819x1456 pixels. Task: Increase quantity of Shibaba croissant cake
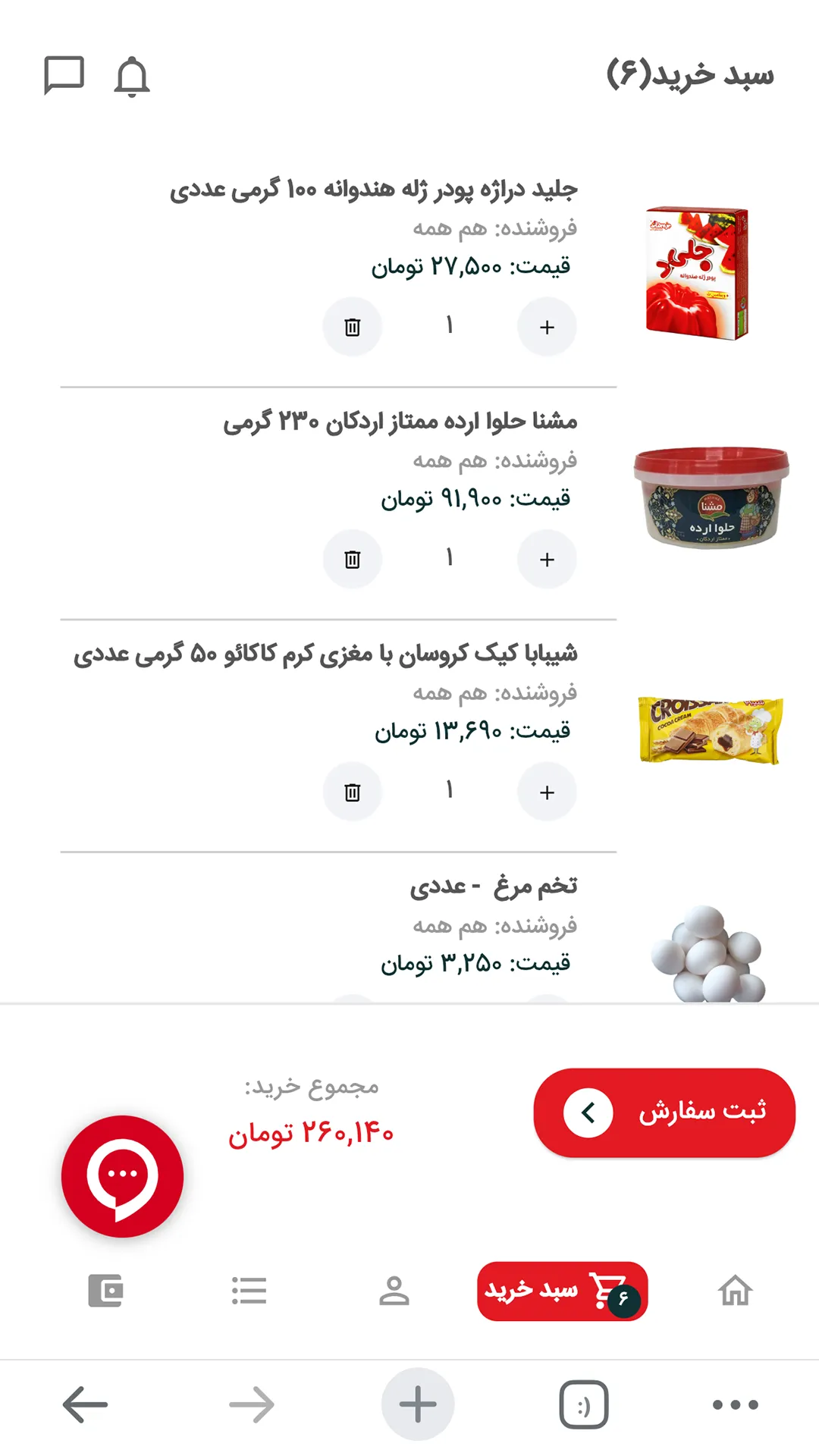point(547,792)
